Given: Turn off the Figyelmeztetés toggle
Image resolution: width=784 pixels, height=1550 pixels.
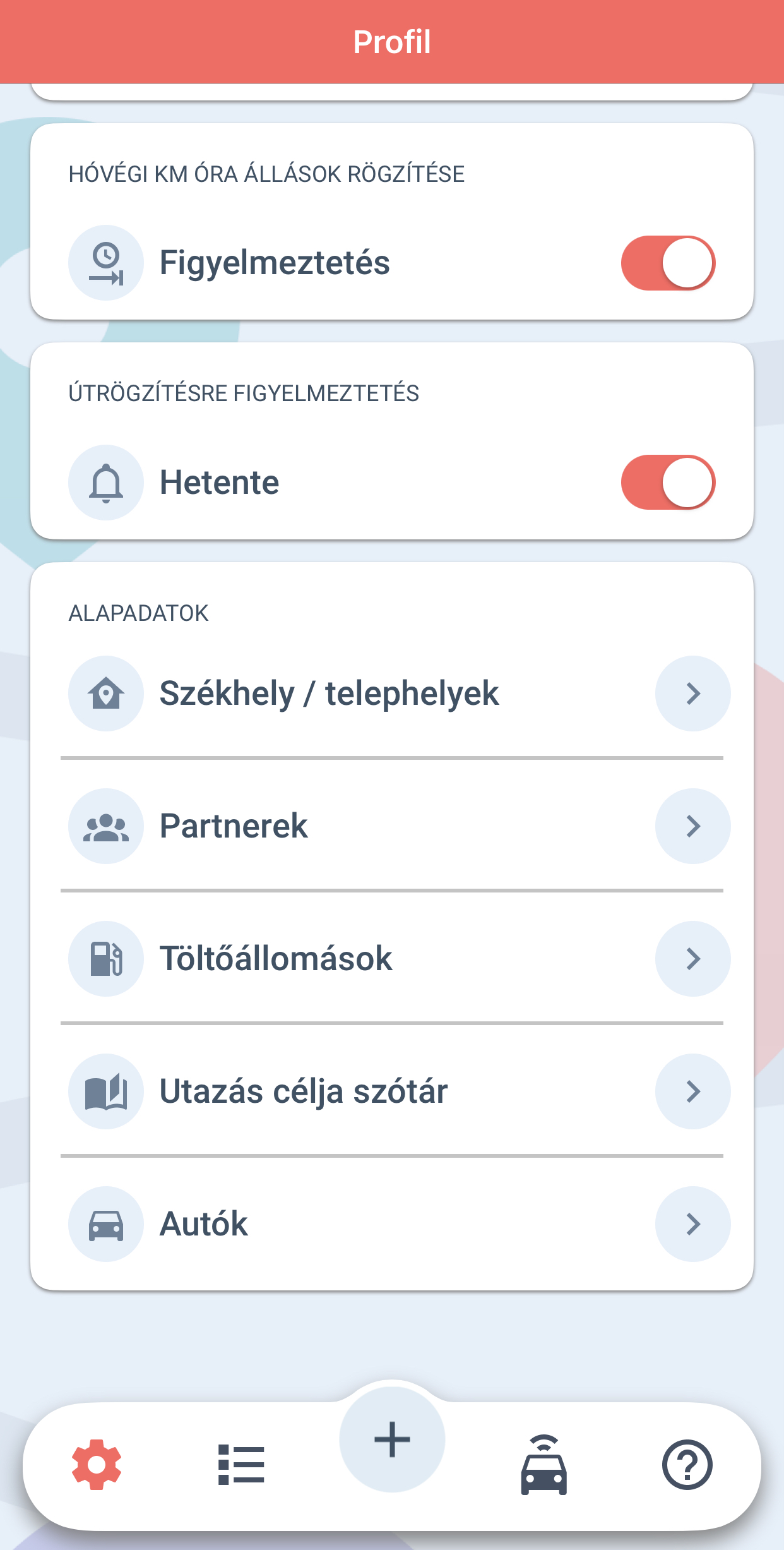Looking at the screenshot, I should 668,263.
